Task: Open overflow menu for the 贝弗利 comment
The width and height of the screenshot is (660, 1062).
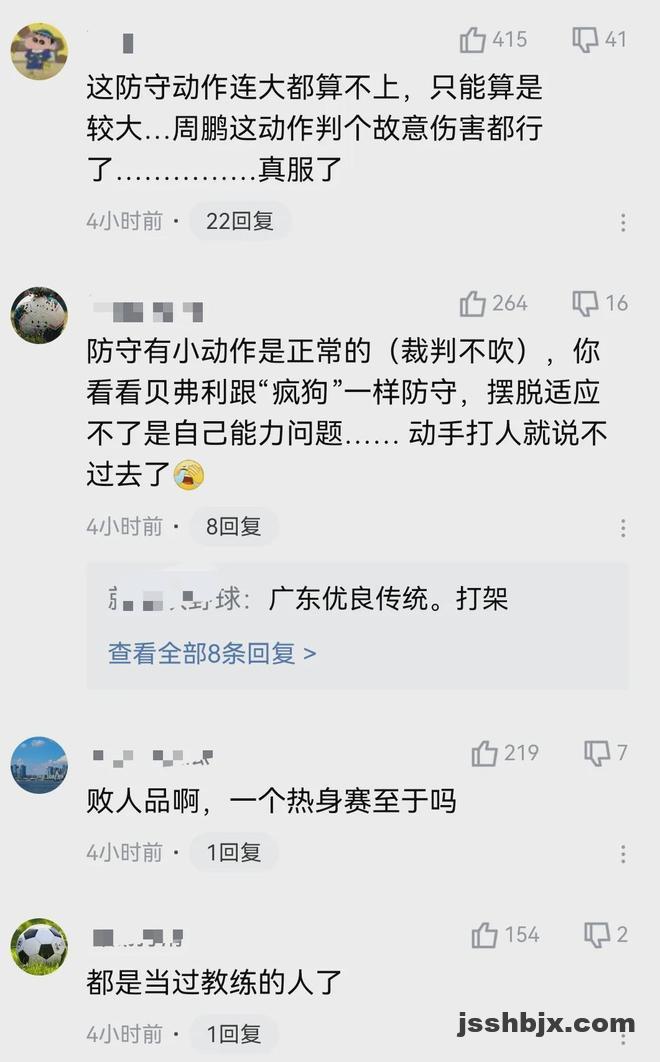Action: (623, 527)
